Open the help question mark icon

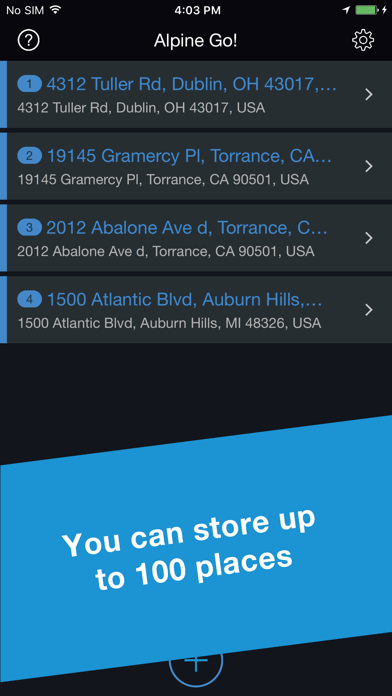(x=29, y=40)
